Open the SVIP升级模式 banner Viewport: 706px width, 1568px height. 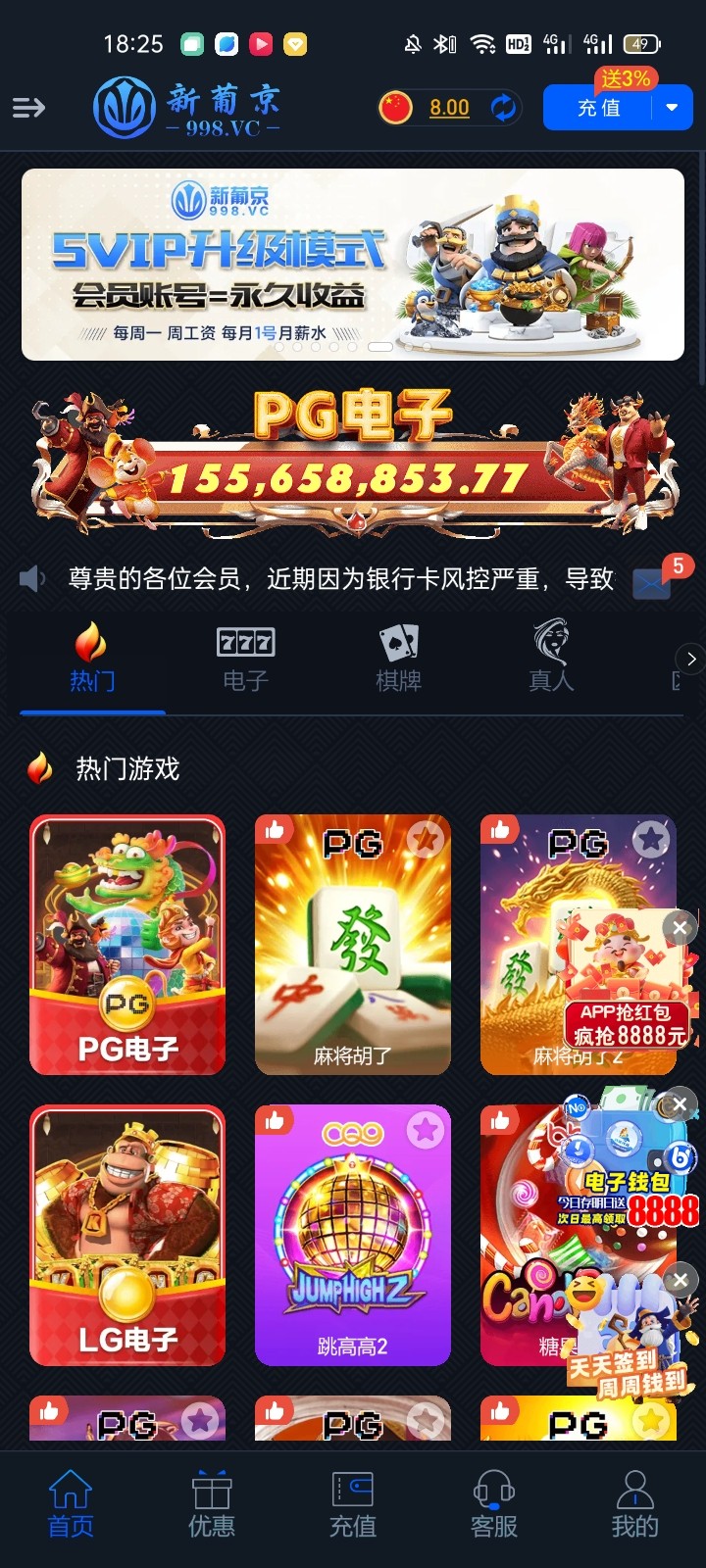point(352,264)
